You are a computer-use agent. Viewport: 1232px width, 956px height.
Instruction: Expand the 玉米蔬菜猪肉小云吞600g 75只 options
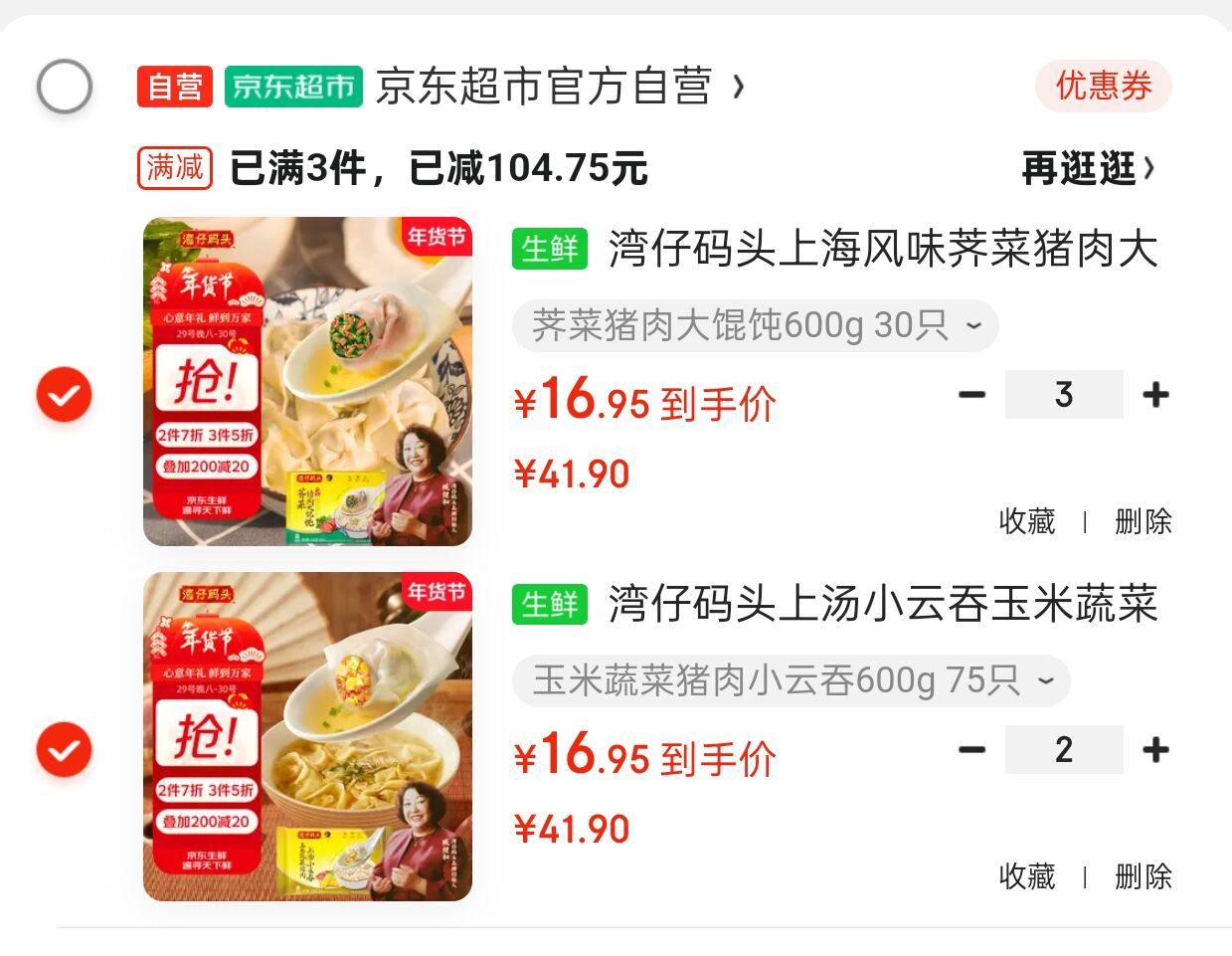[x=791, y=680]
